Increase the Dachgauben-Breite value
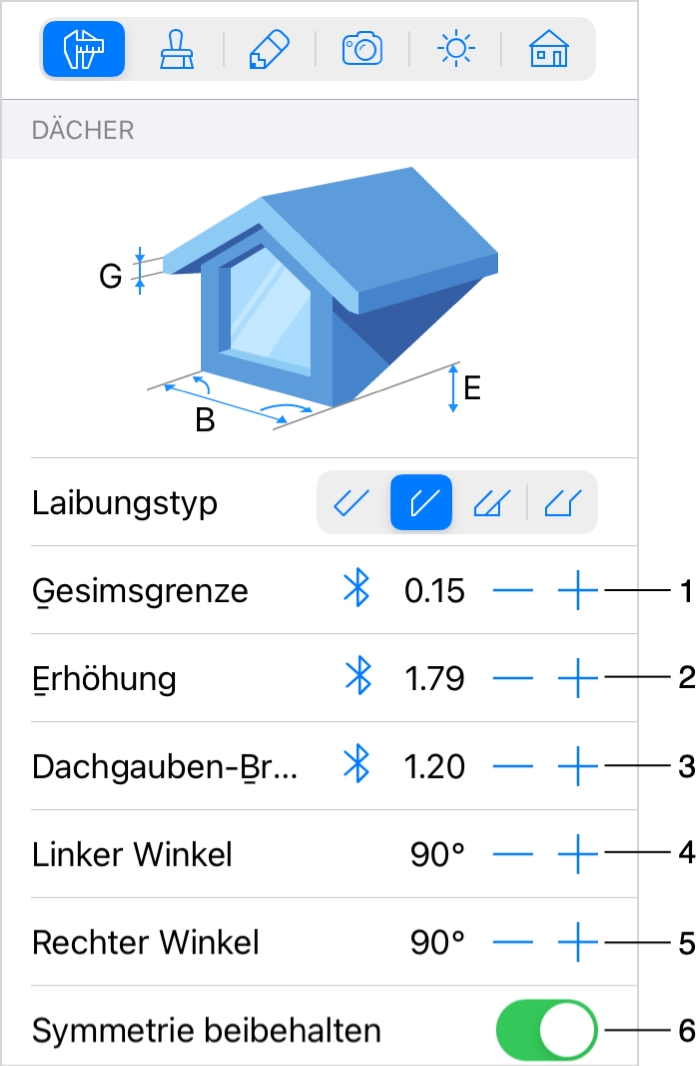The height and width of the screenshot is (1066, 696). click(x=577, y=768)
